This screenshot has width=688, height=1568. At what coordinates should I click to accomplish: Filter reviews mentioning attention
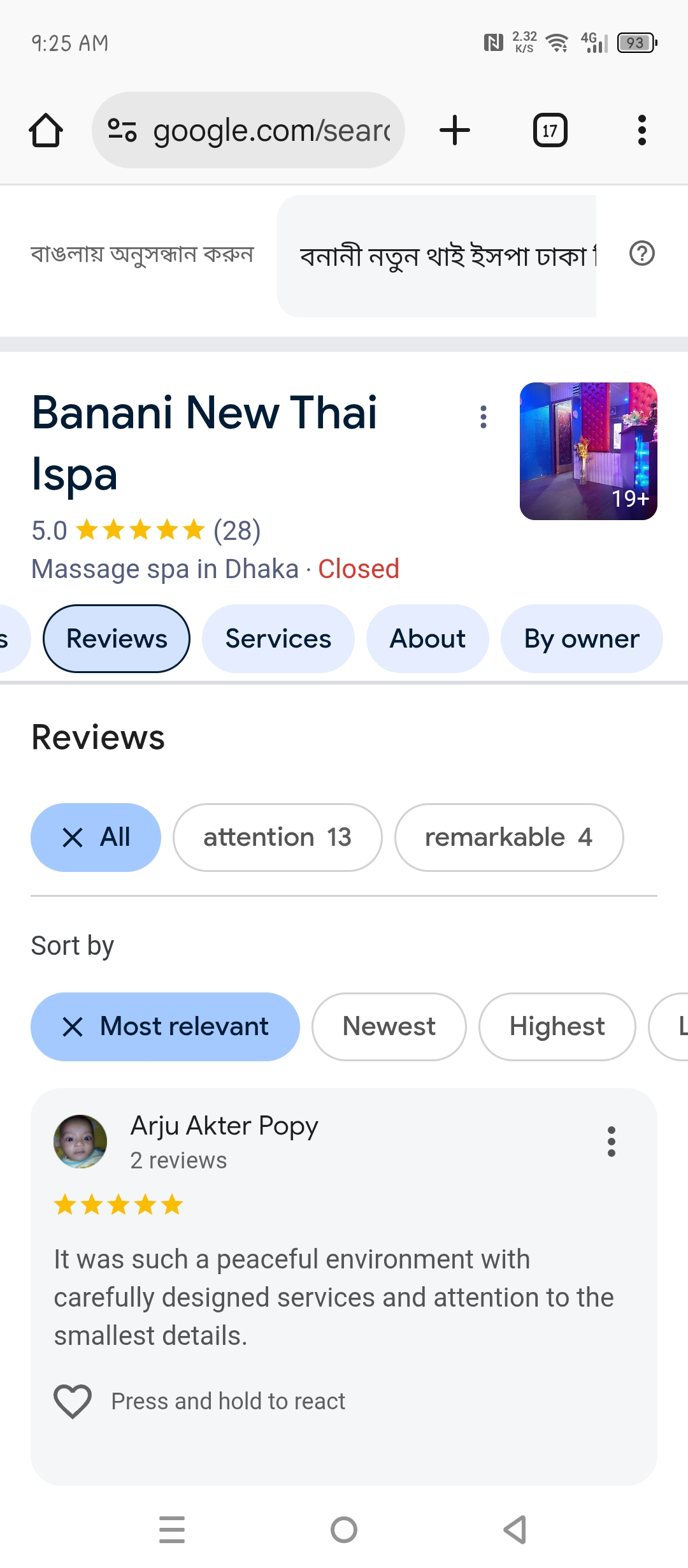pos(277,838)
